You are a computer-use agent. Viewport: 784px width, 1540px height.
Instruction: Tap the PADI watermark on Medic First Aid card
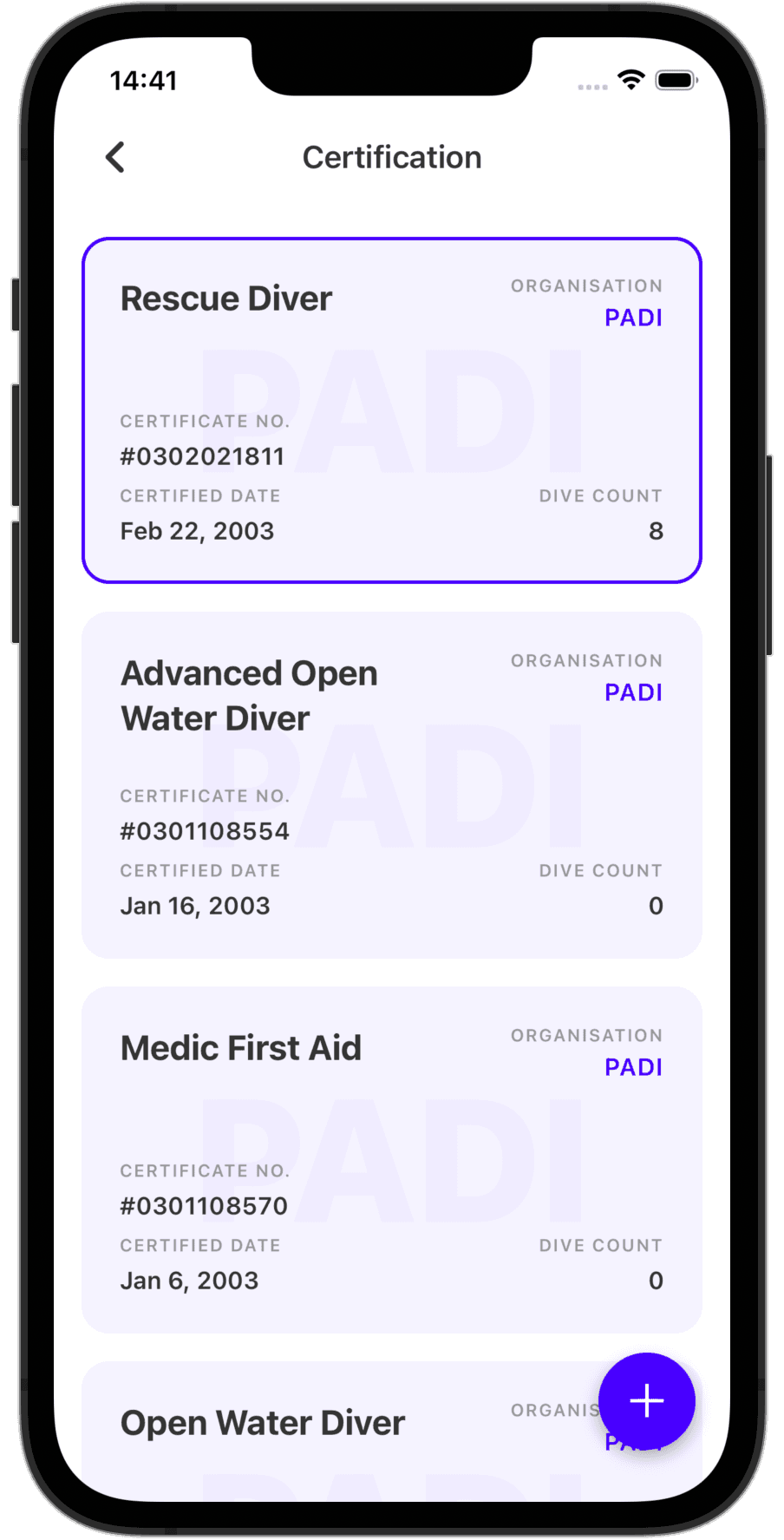(390, 1145)
